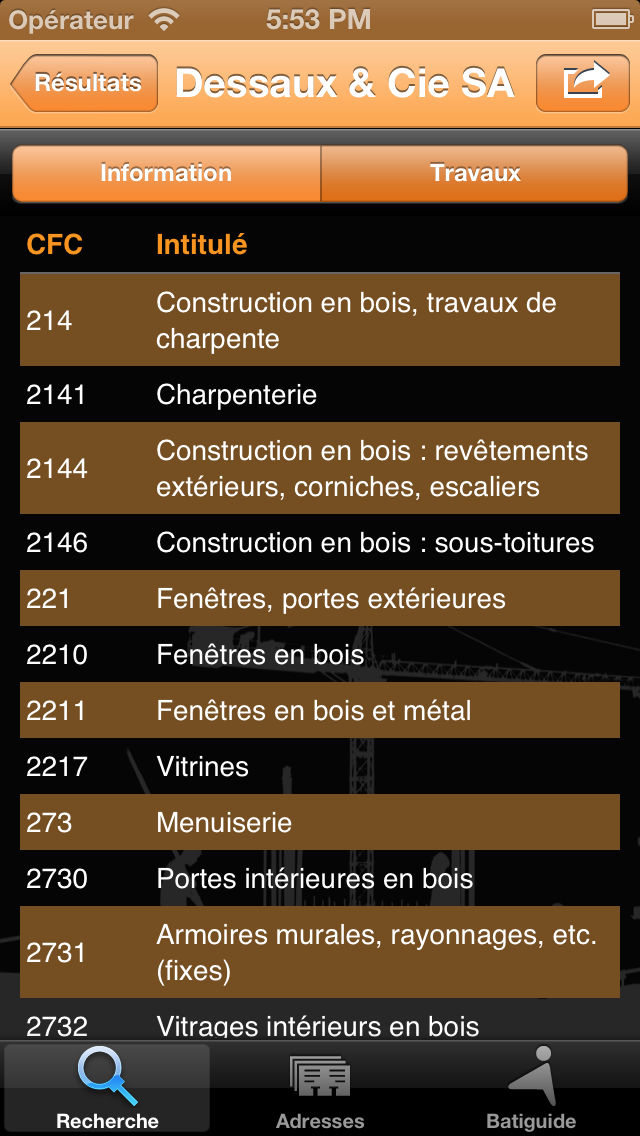Viewport: 640px width, 1136px height.
Task: Switch to the Information segment
Action: (x=166, y=173)
